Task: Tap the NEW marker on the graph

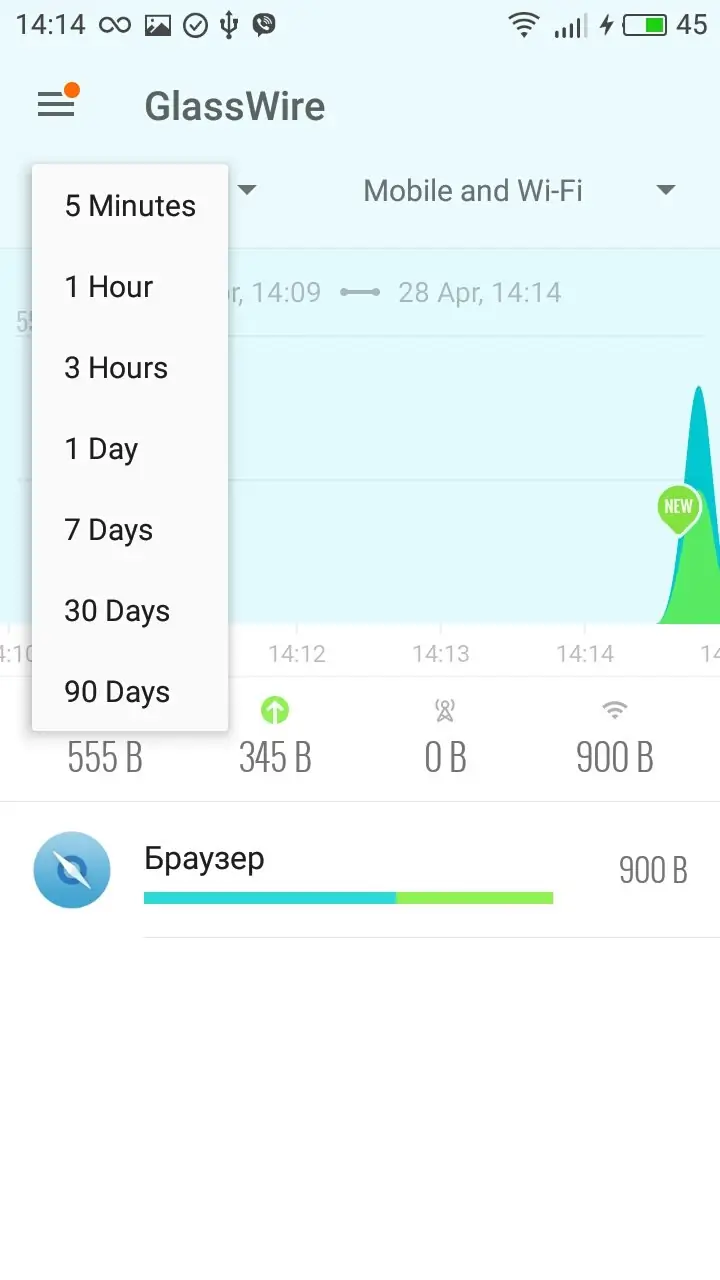Action: (678, 508)
